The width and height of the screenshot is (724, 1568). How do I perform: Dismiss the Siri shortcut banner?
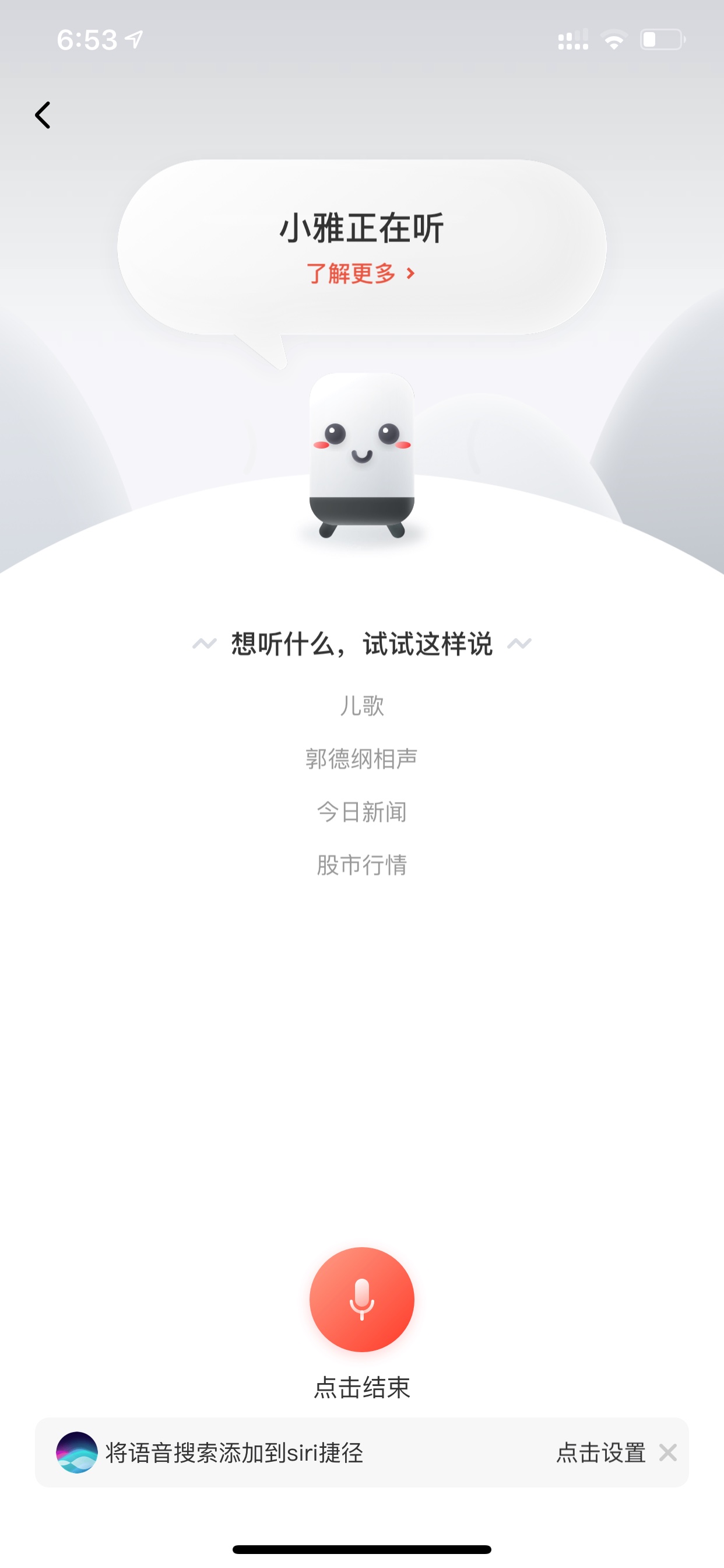[668, 1452]
